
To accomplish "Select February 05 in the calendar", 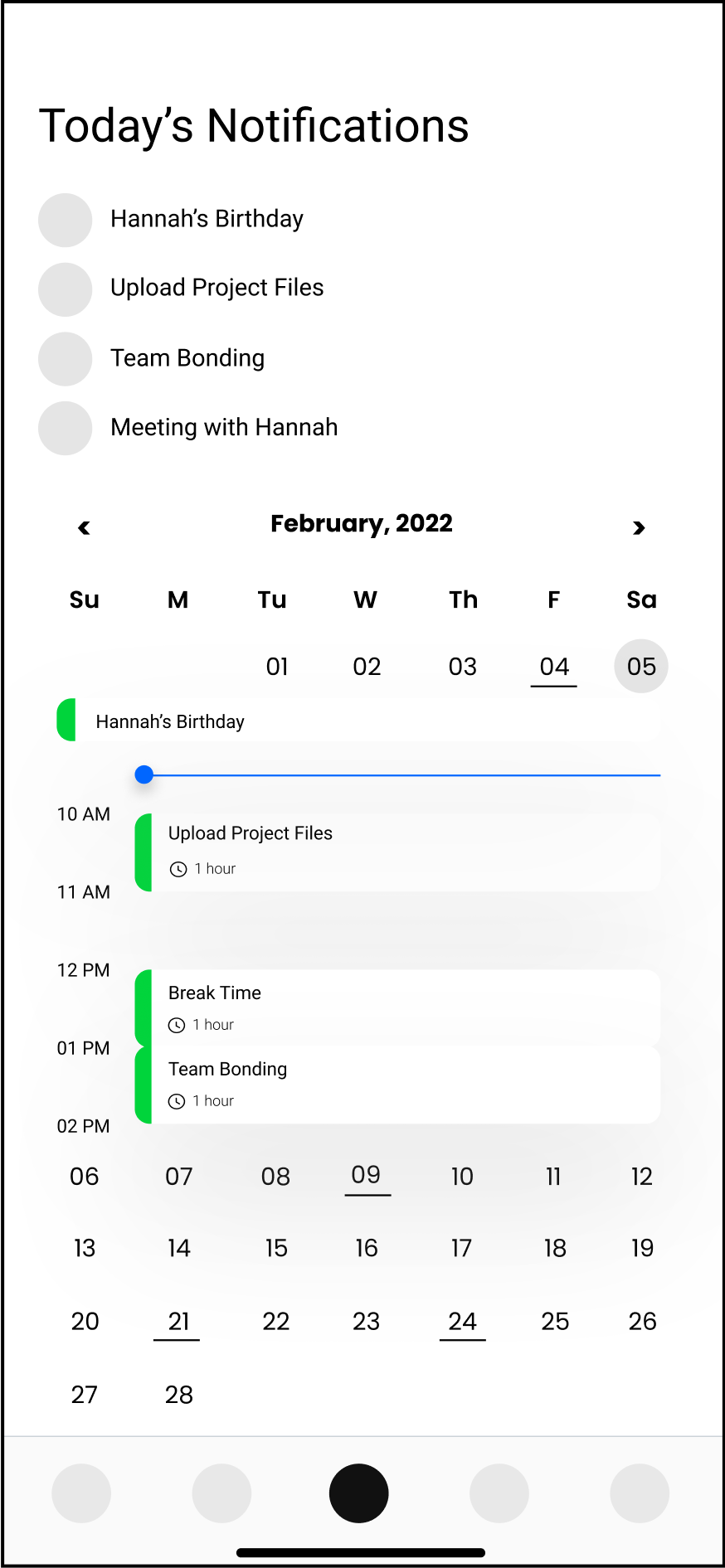I will (641, 666).
